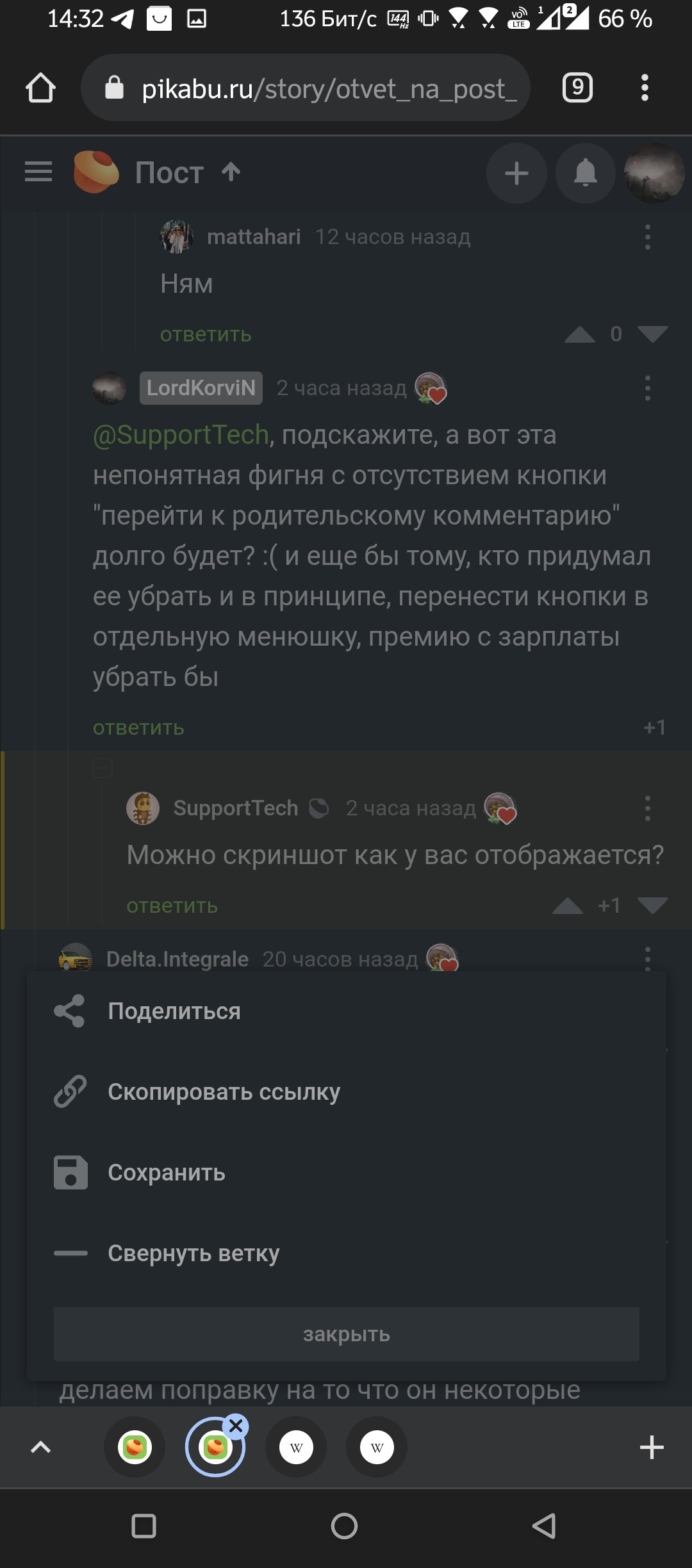692x1568 pixels.
Task: Open the @SupportTech mention link
Action: [181, 435]
